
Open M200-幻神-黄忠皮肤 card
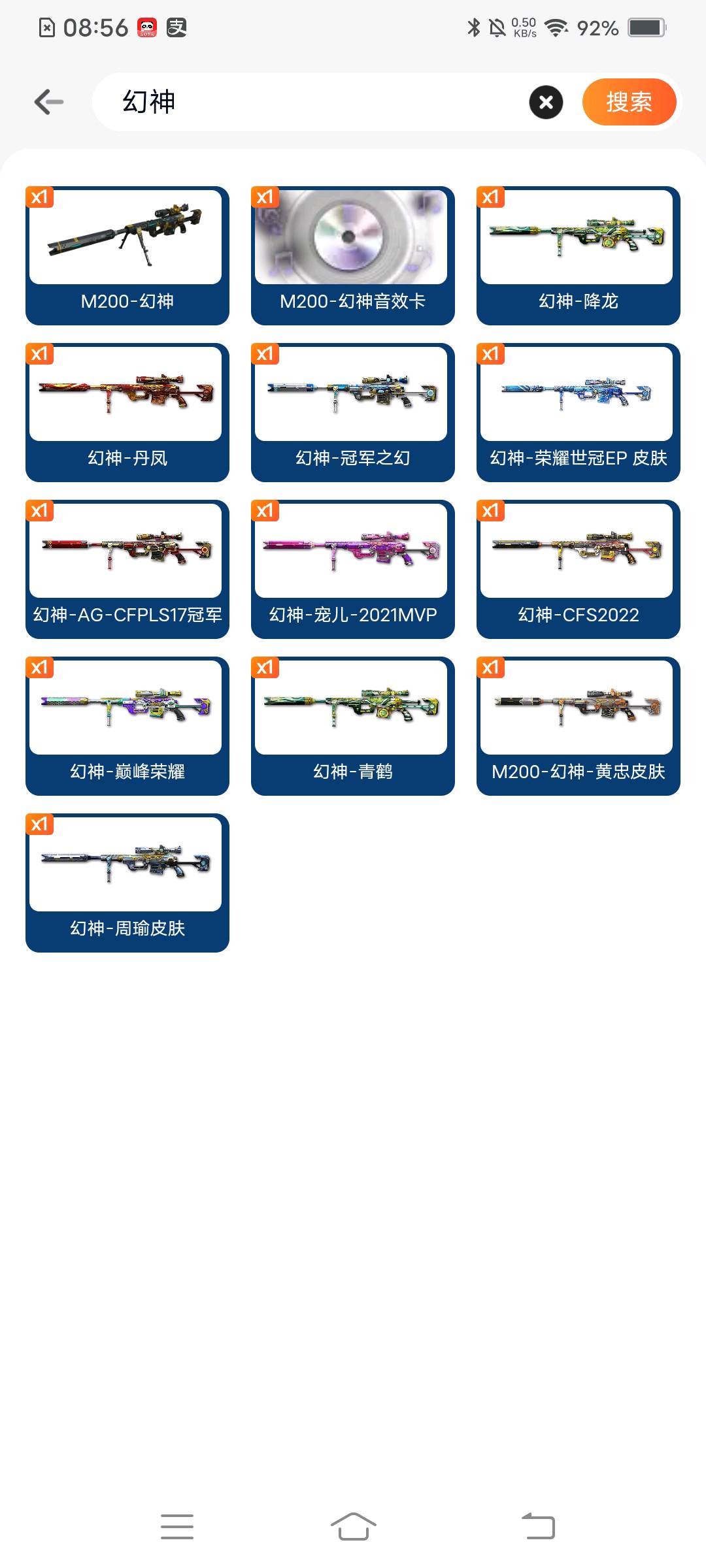[x=578, y=726]
